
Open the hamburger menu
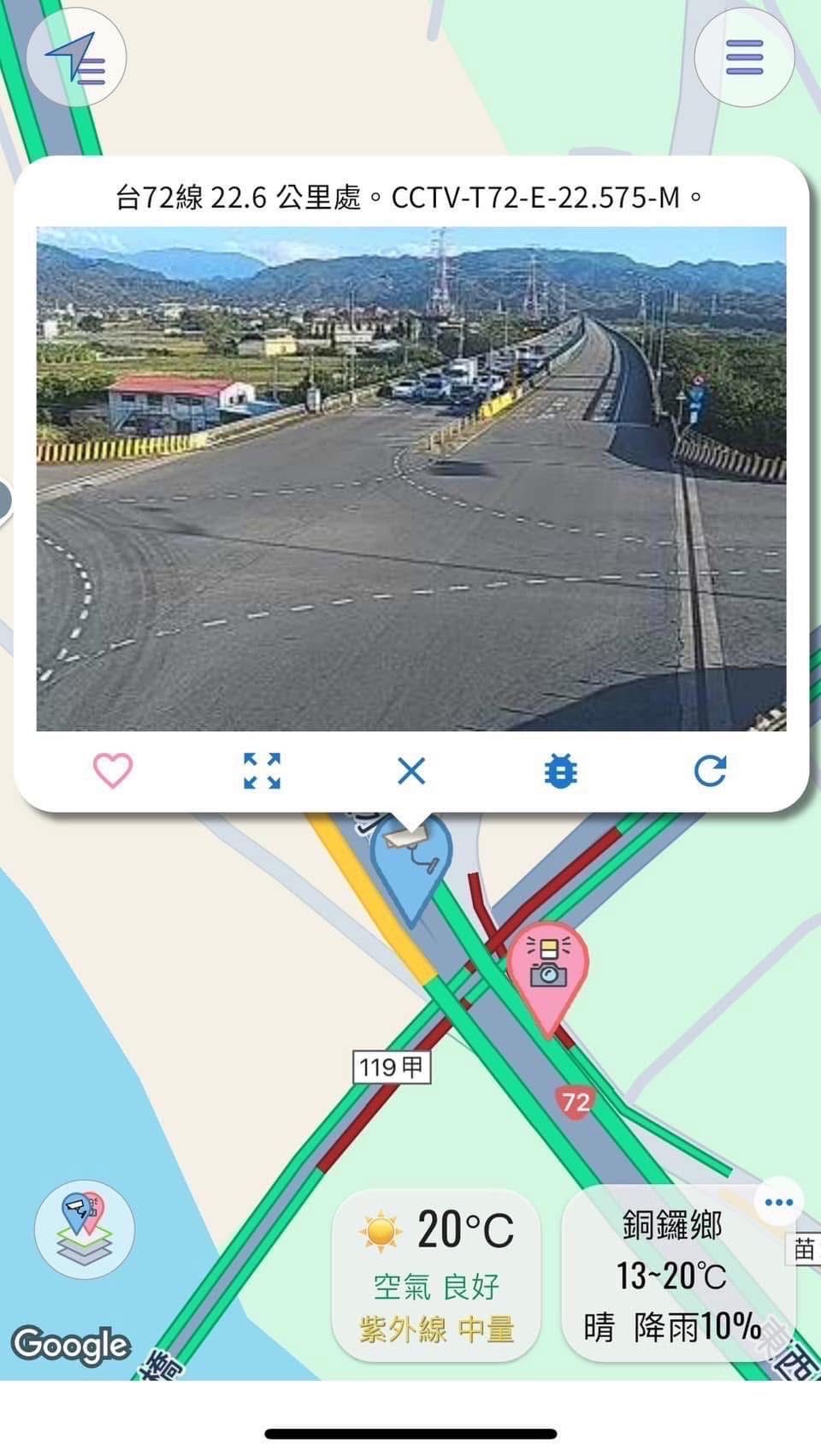(744, 57)
